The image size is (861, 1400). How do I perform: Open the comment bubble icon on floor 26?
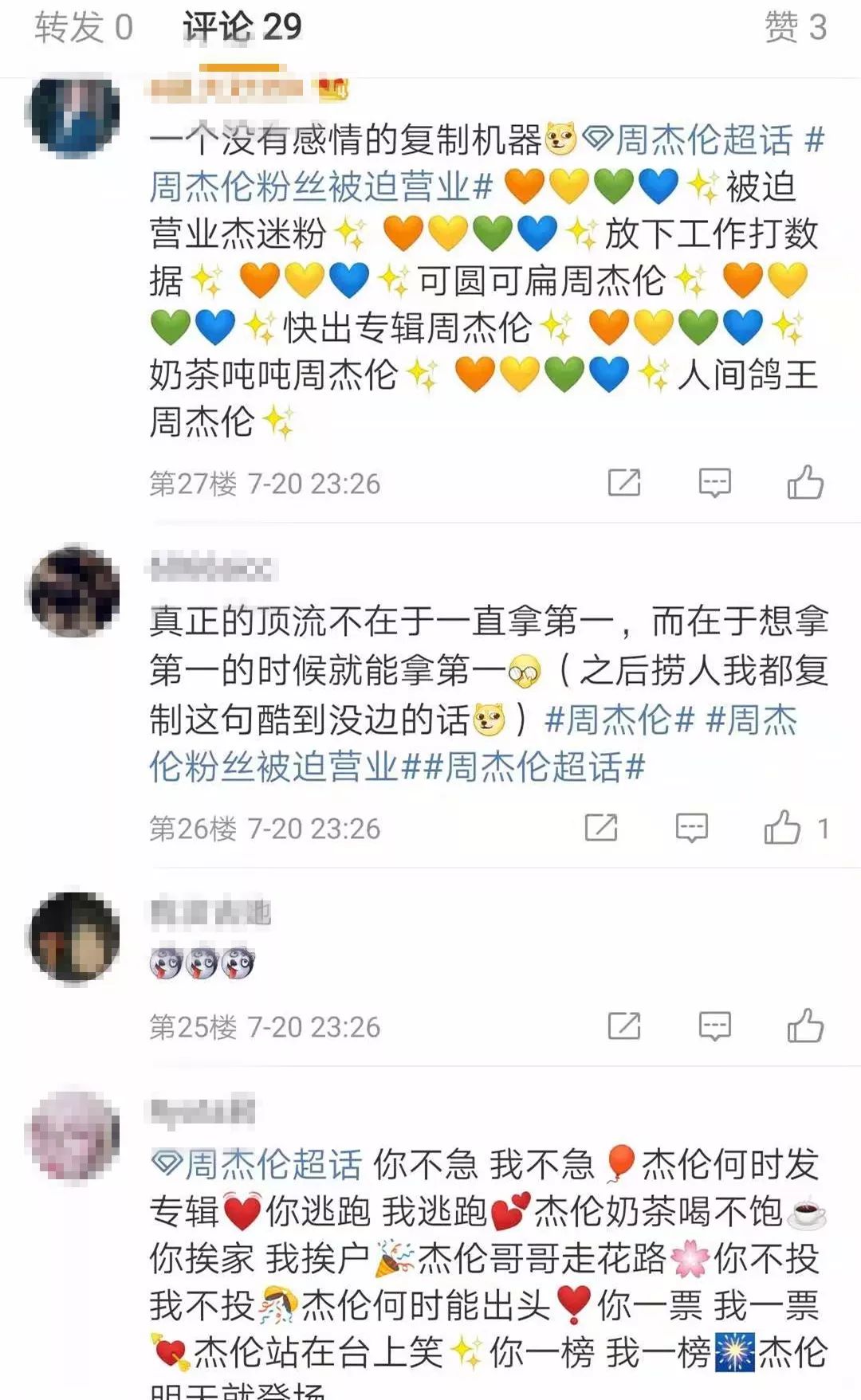pyautogui.click(x=690, y=827)
